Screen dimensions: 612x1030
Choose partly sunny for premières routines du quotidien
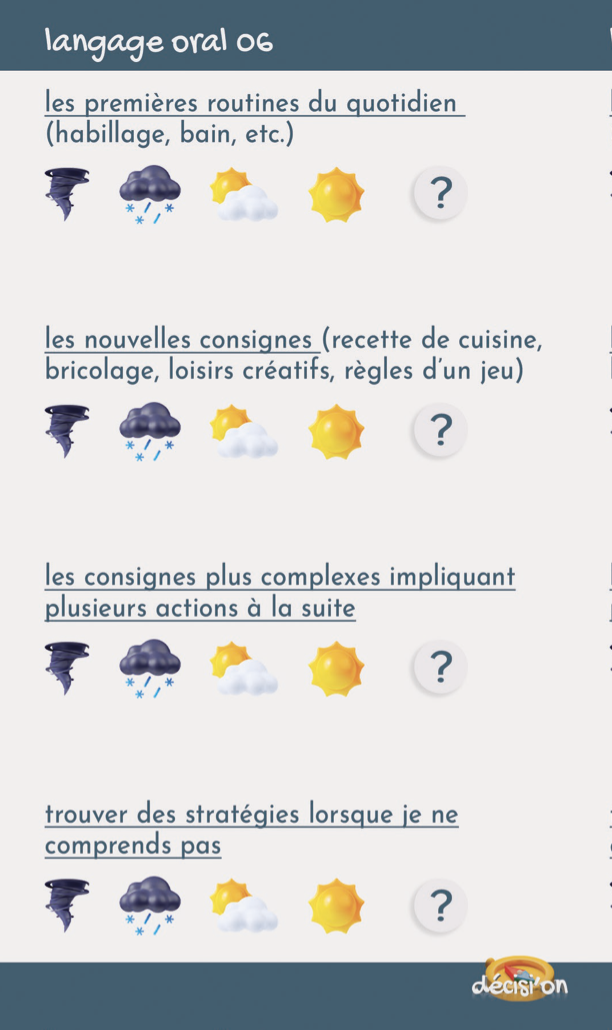tap(243, 195)
